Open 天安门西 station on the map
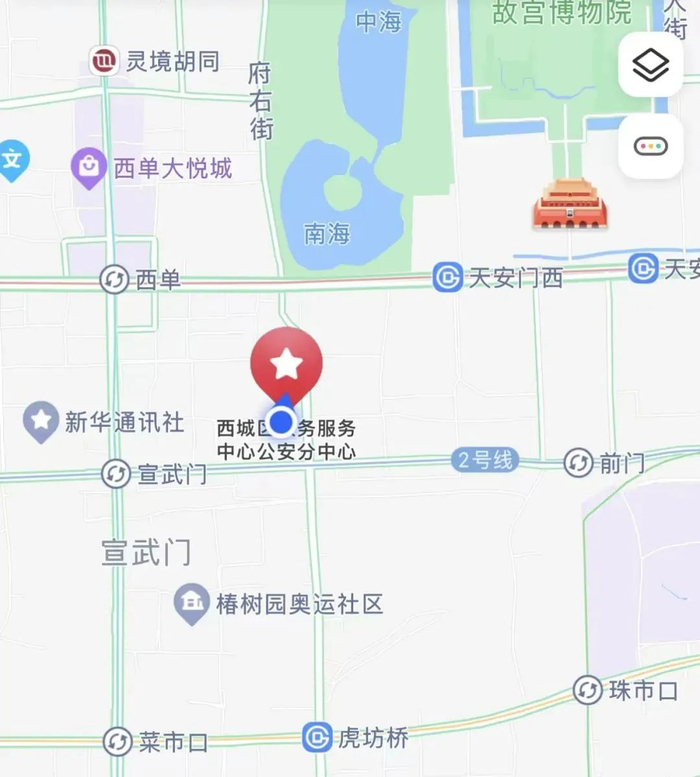 (447, 277)
